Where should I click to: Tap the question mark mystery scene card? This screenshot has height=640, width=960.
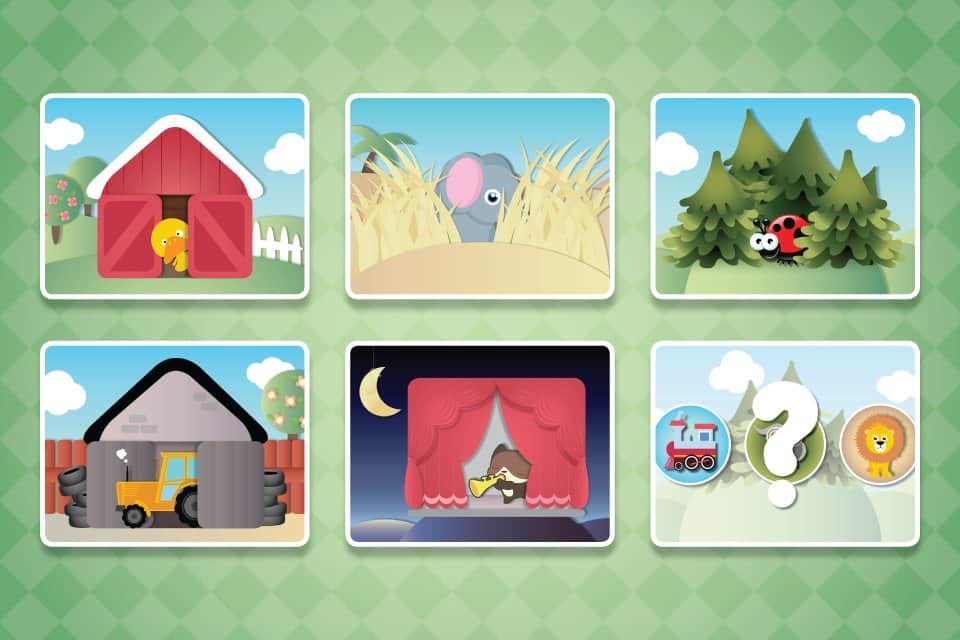(x=785, y=443)
